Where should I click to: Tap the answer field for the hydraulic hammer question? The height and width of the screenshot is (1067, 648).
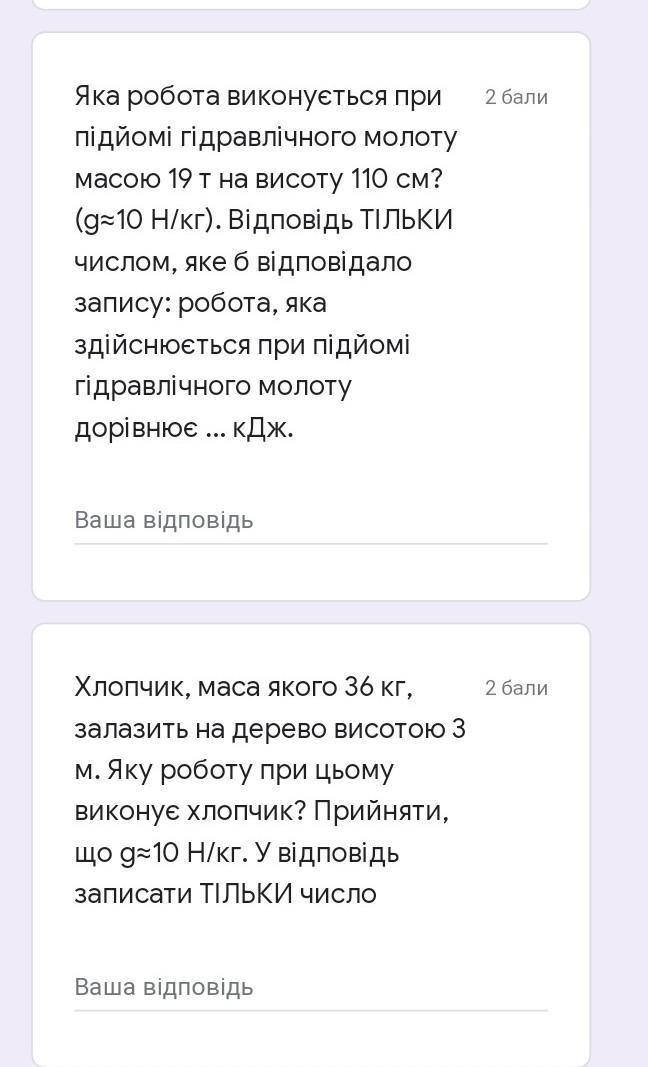[310, 521]
